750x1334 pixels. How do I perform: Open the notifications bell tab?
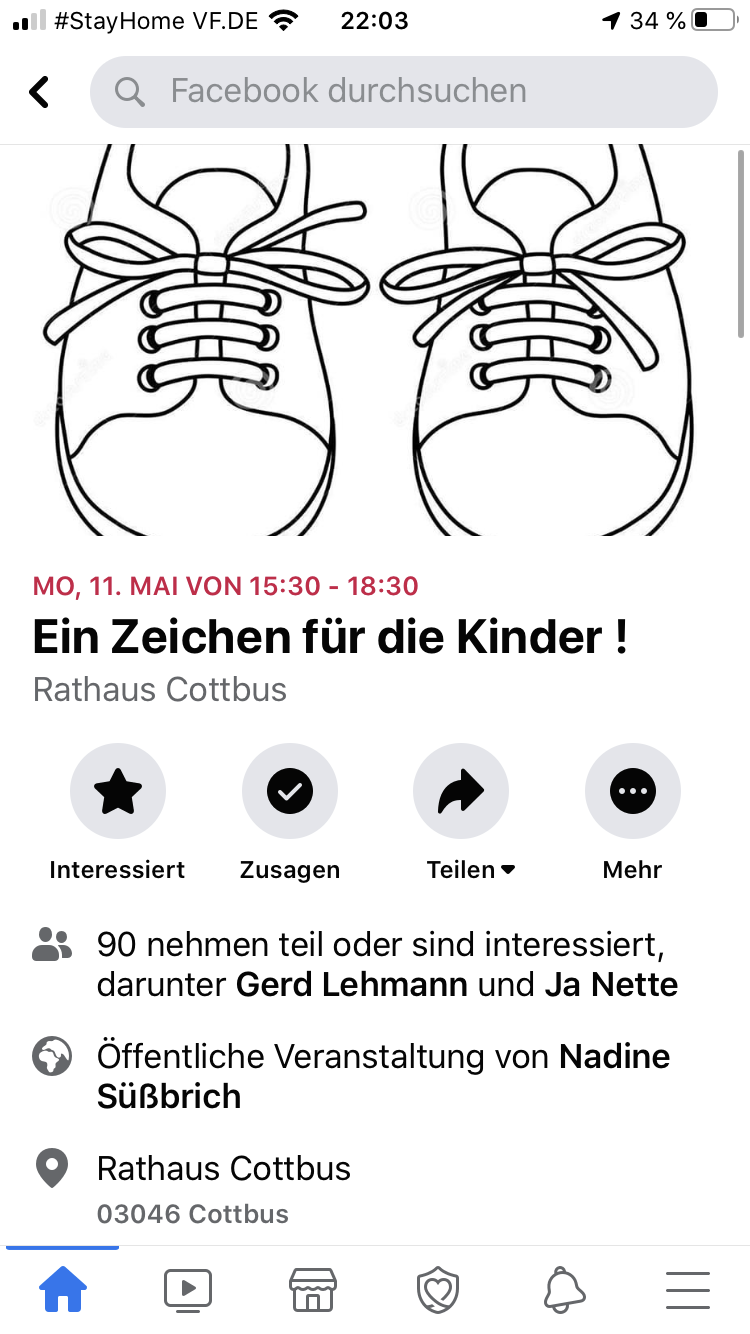(564, 1290)
